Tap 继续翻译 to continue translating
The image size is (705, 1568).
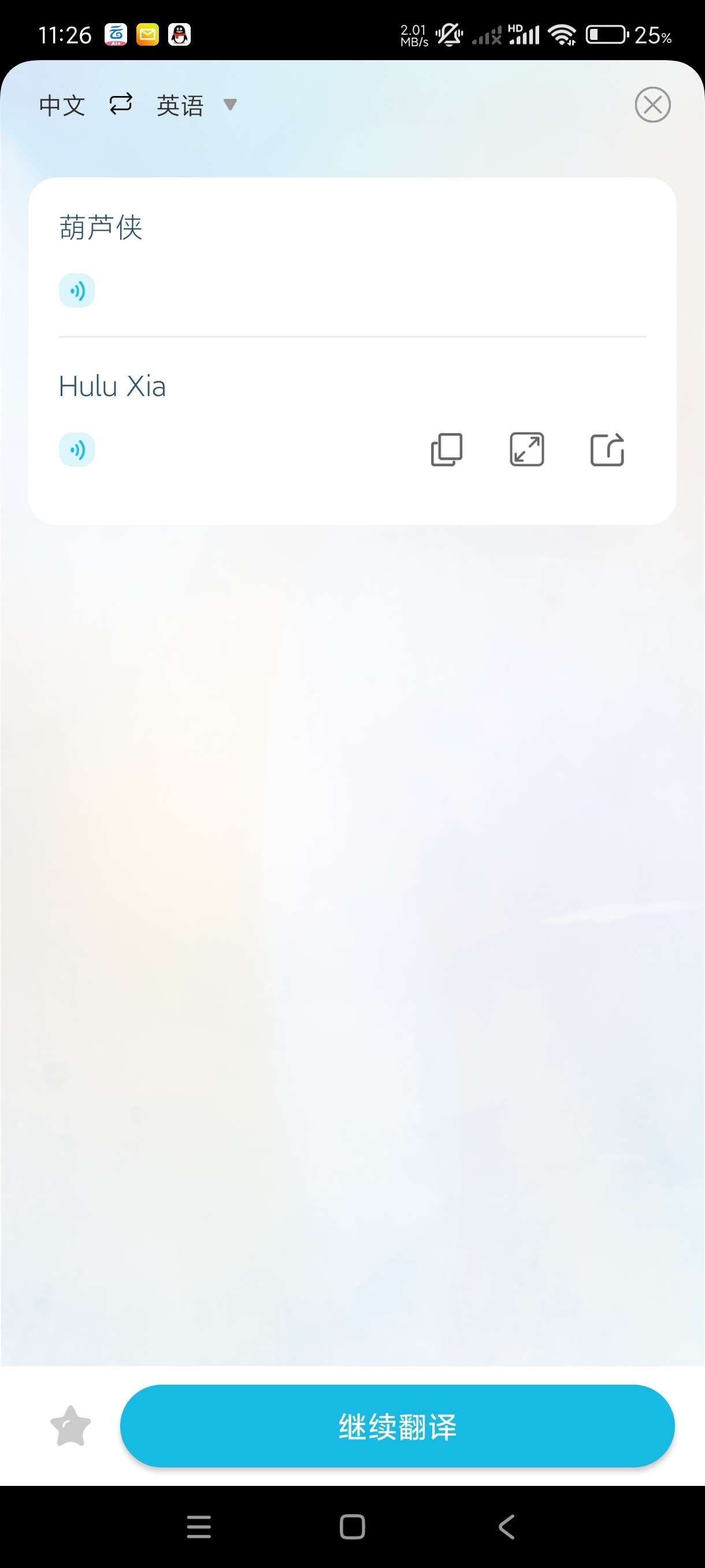[x=397, y=1426]
